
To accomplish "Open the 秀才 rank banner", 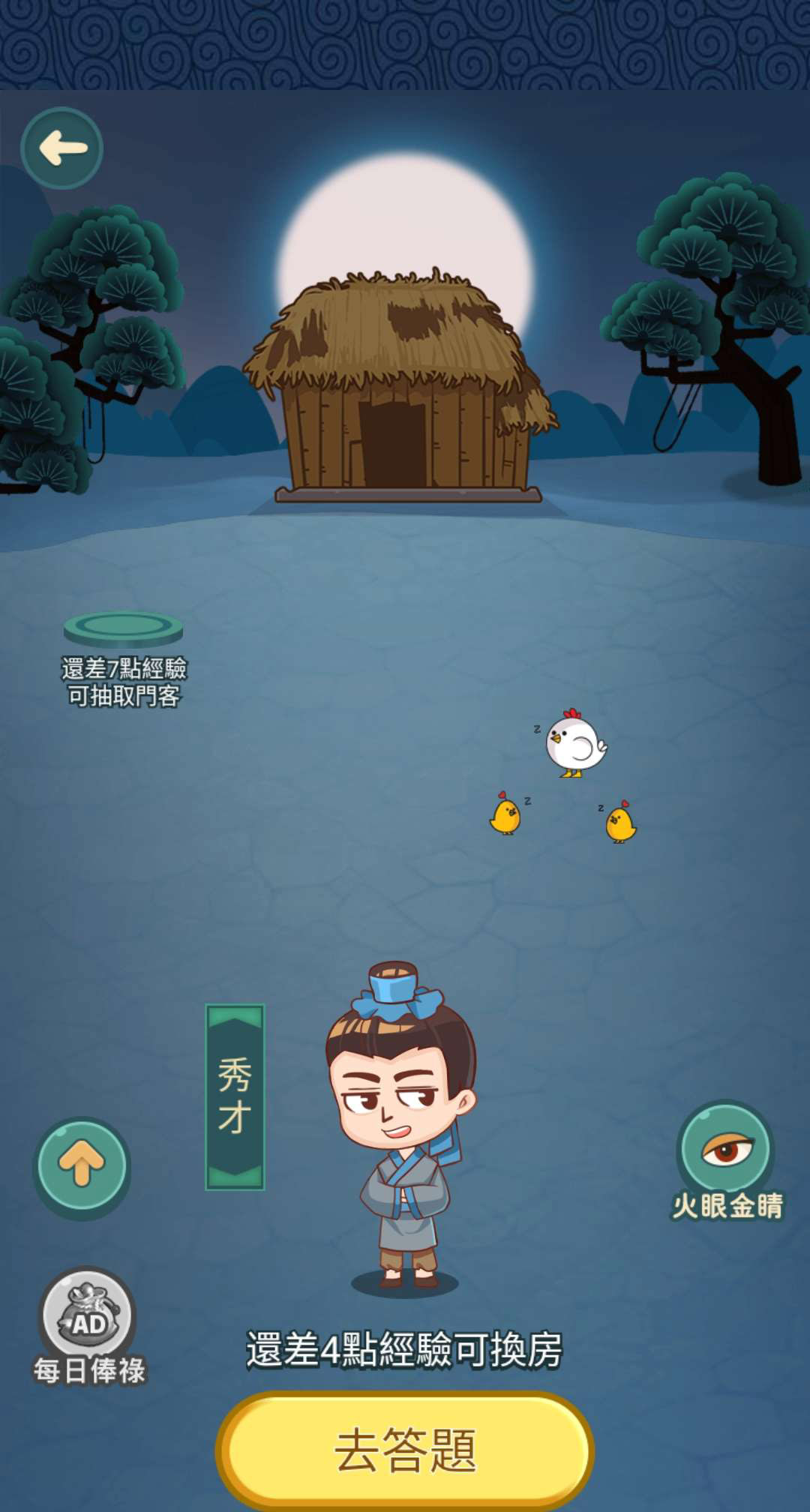I will pos(235,1096).
